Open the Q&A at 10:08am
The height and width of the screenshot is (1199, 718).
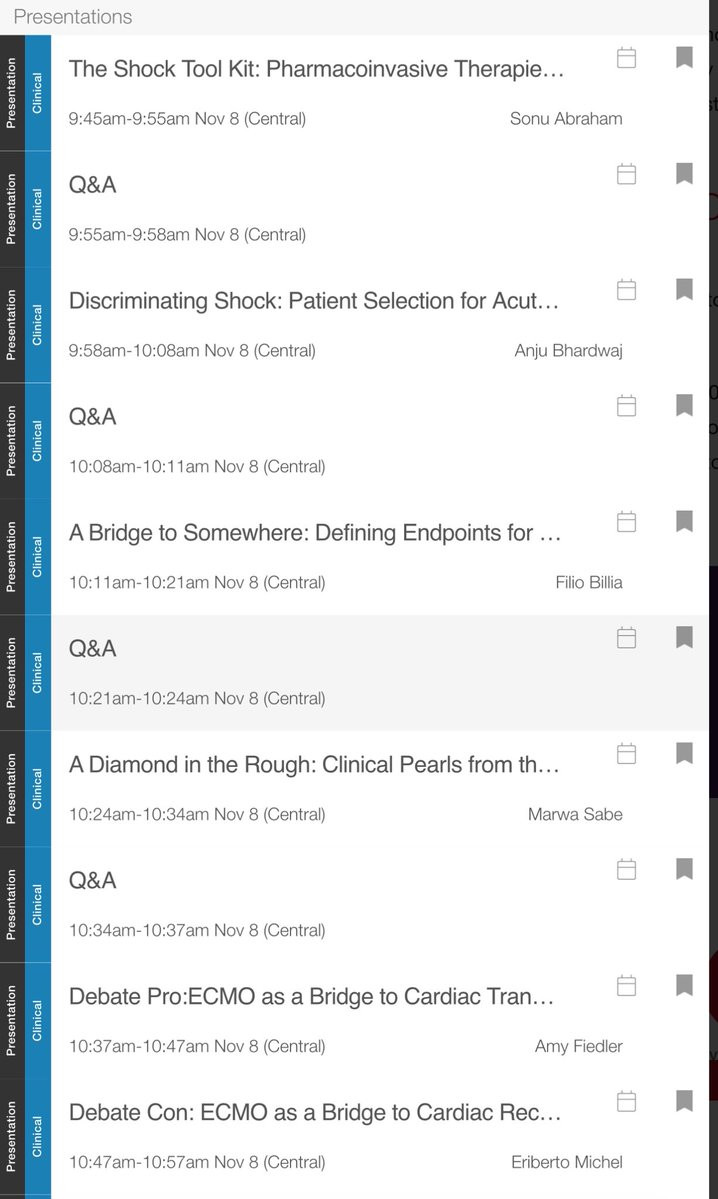click(93, 417)
